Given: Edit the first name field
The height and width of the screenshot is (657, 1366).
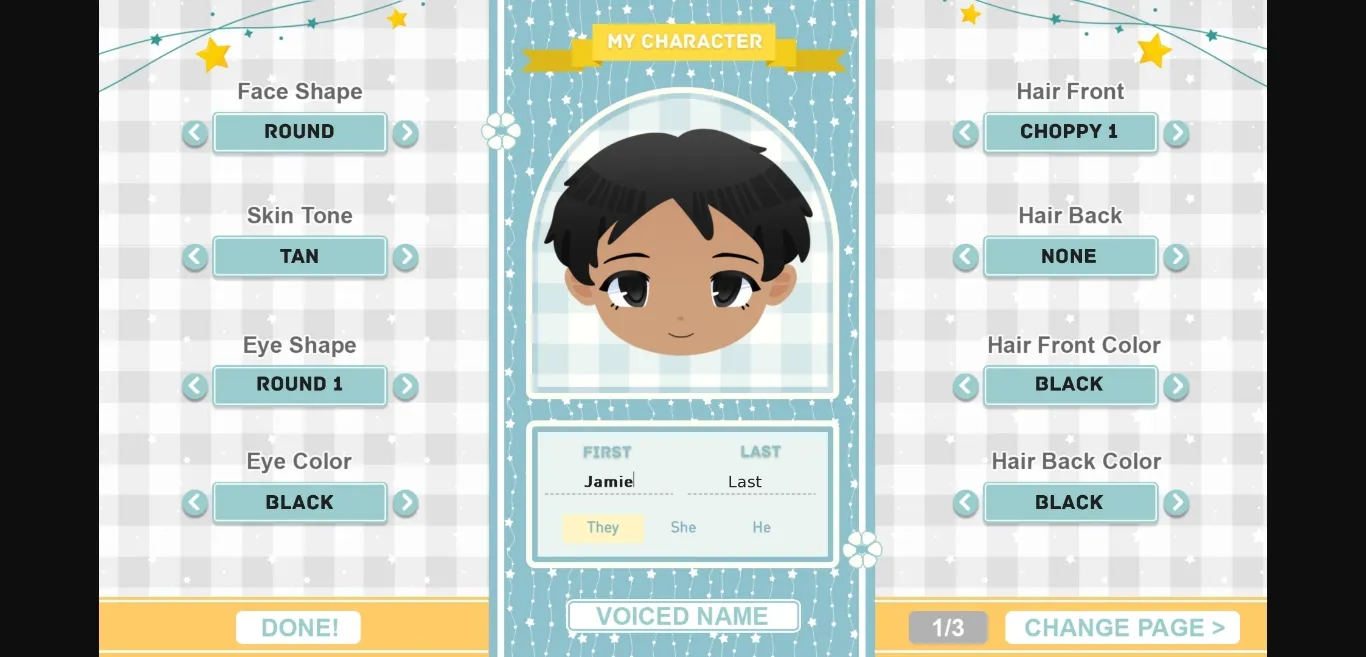Looking at the screenshot, I should [608, 482].
